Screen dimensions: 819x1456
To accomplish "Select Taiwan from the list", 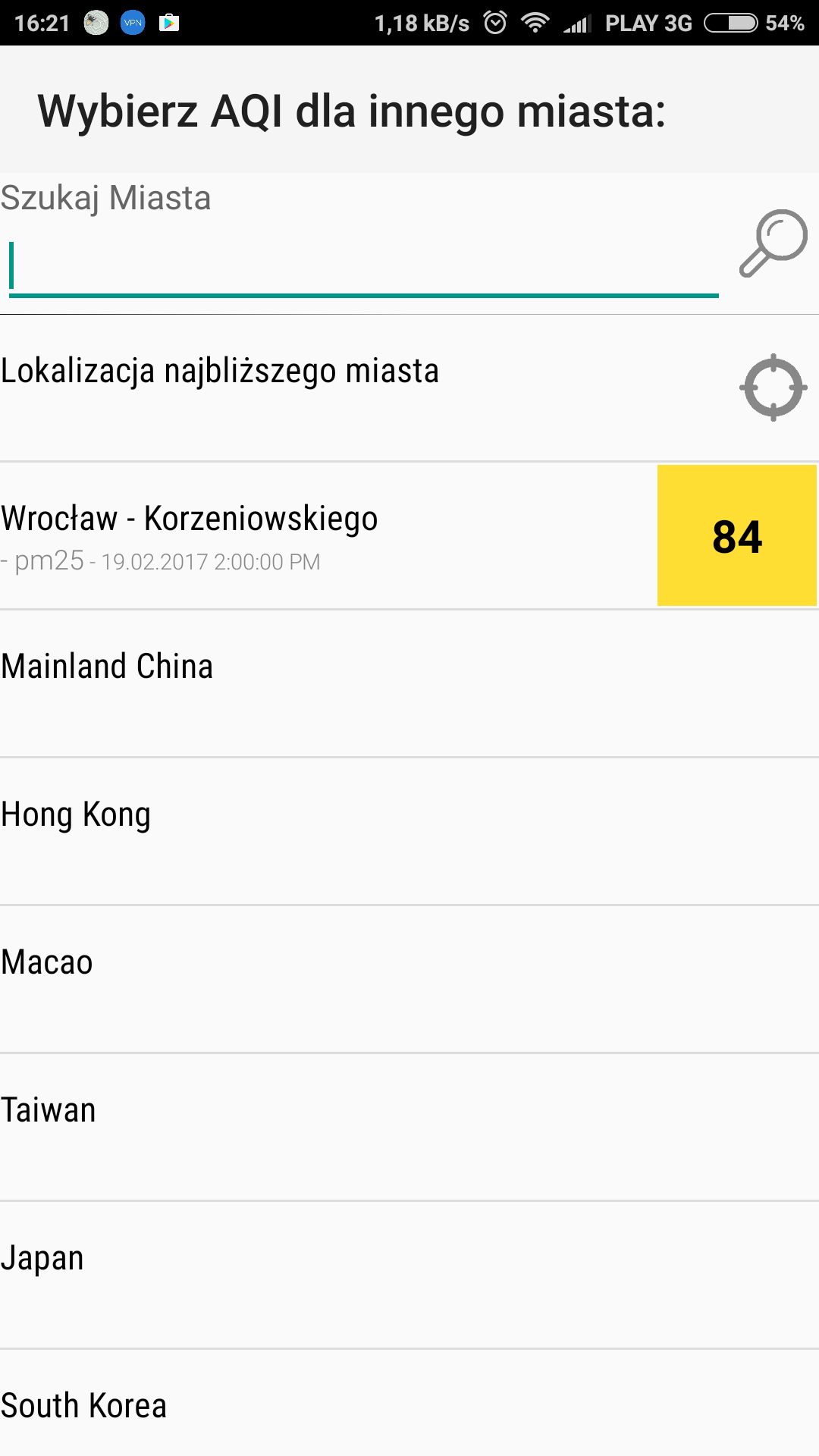I will pos(409,1127).
